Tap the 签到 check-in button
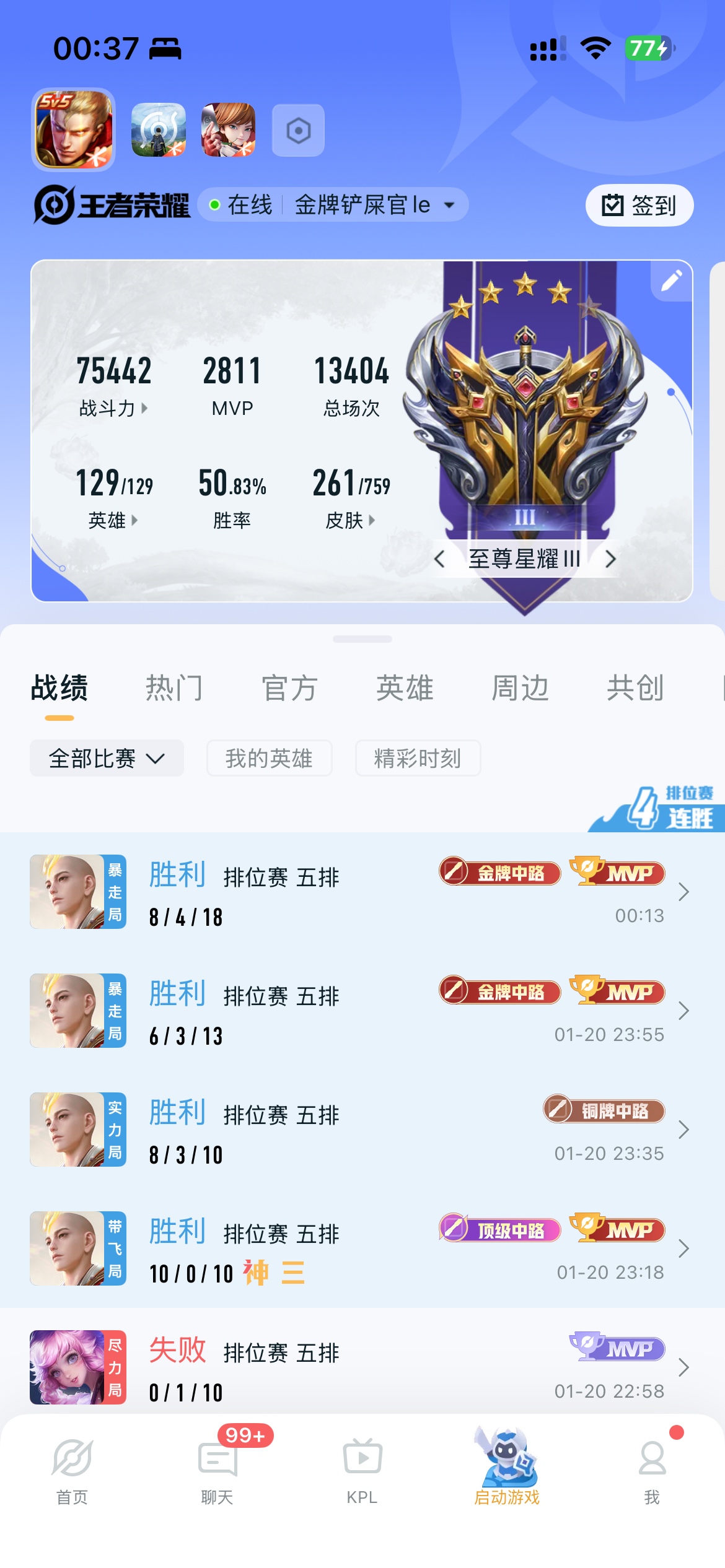Image resolution: width=725 pixels, height=1568 pixels. tap(639, 205)
